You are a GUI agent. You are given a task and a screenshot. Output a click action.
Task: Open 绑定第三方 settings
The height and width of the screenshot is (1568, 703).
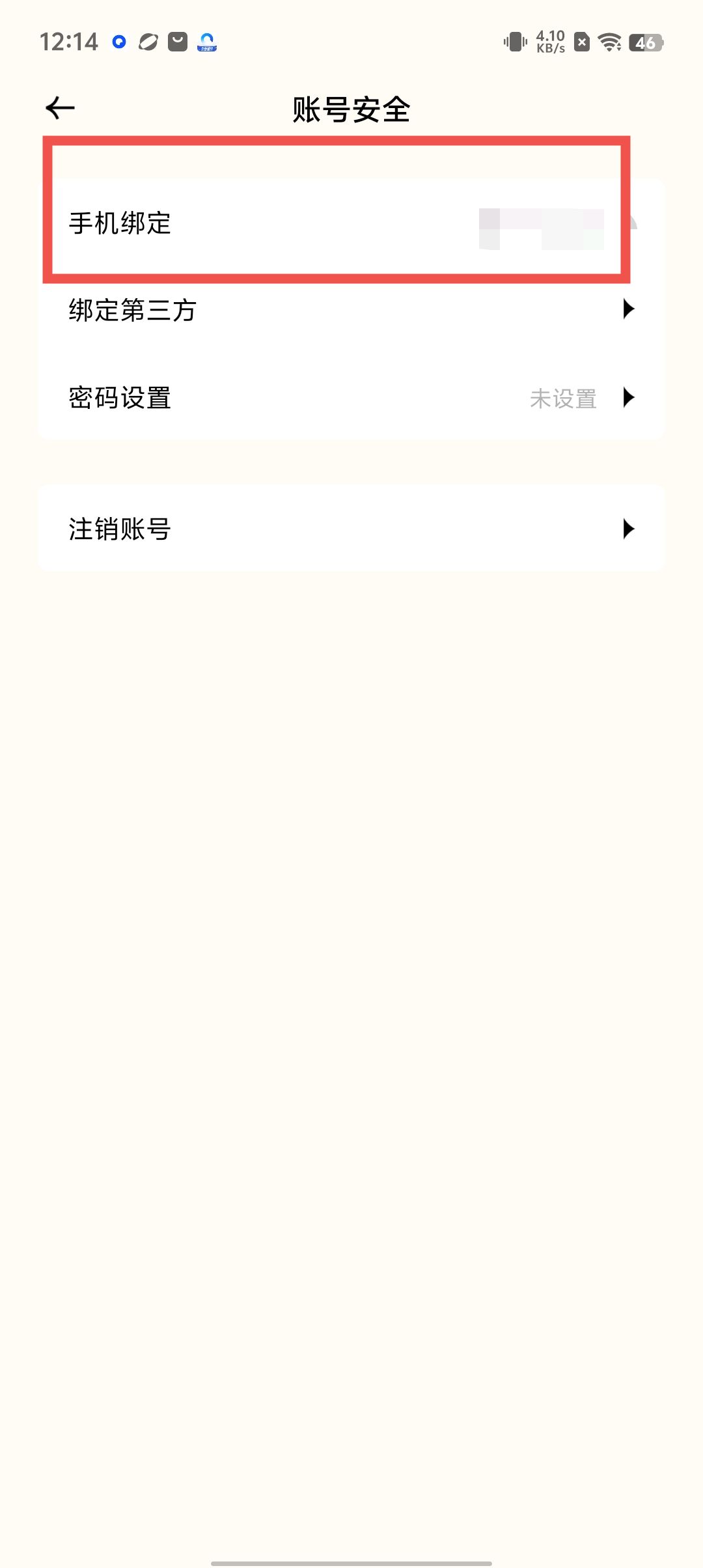point(351,310)
